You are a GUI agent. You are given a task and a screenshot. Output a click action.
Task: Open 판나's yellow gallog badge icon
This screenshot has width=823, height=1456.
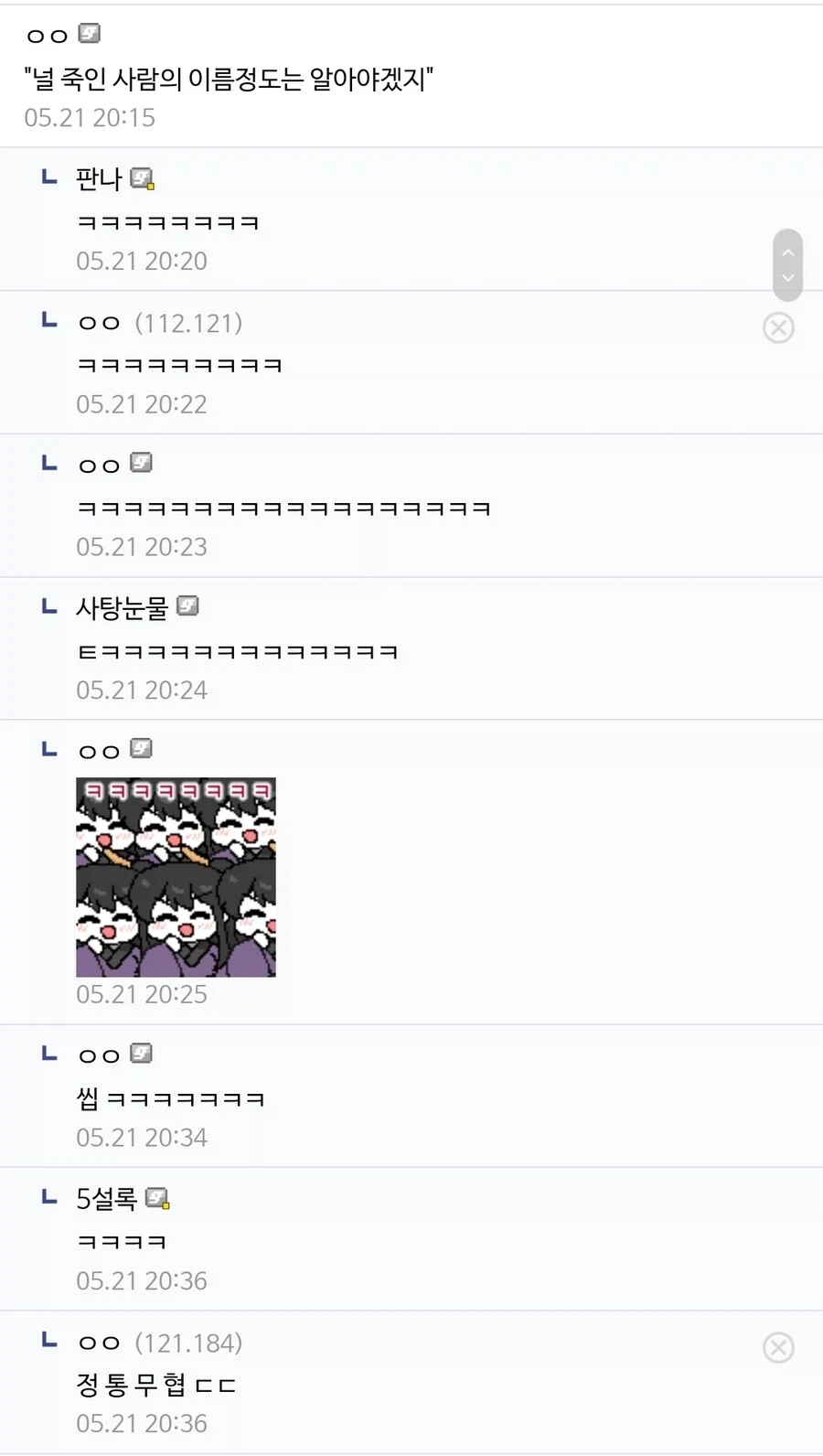tap(143, 179)
